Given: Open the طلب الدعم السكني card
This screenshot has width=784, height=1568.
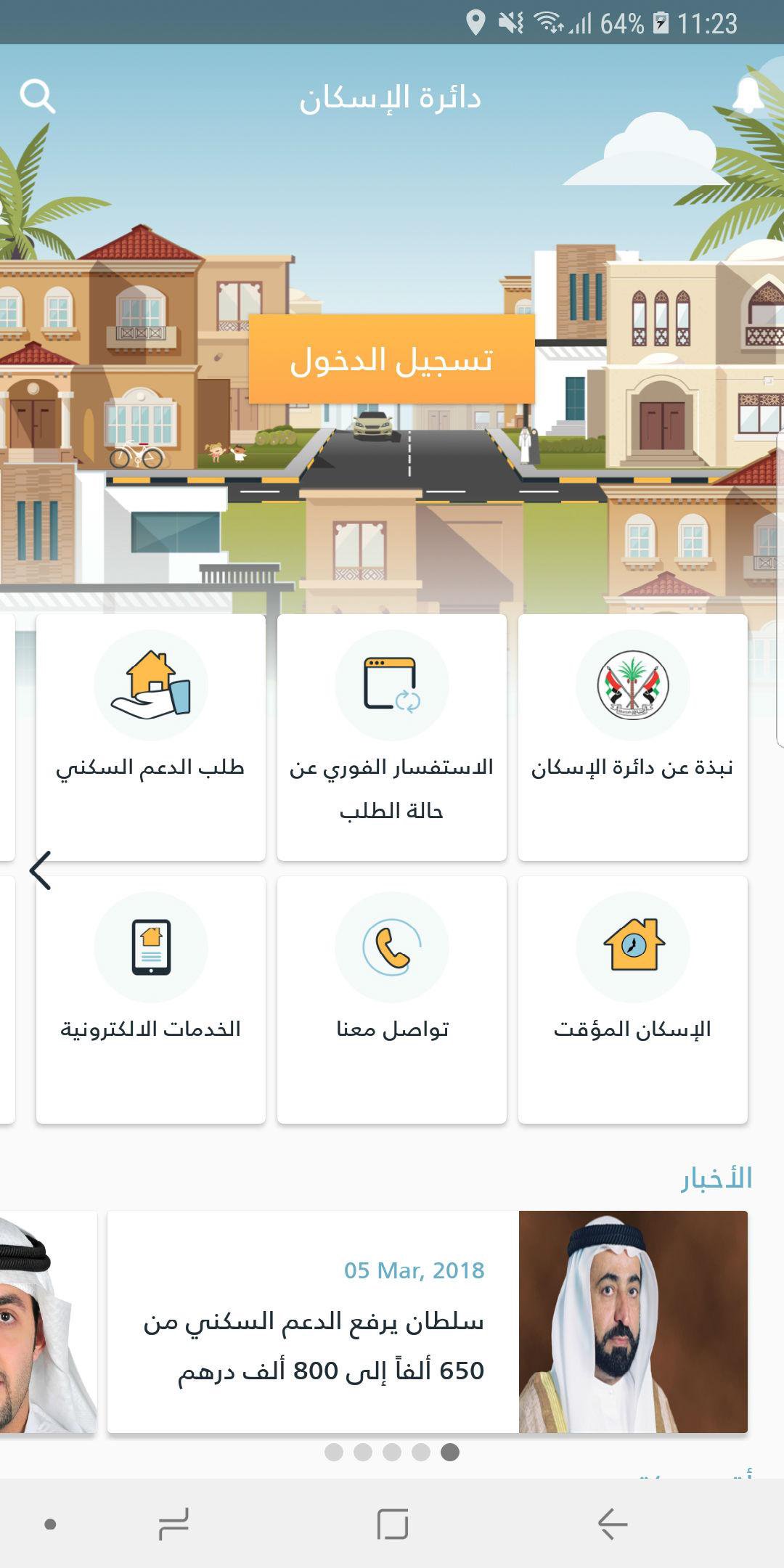Looking at the screenshot, I should pos(151,737).
